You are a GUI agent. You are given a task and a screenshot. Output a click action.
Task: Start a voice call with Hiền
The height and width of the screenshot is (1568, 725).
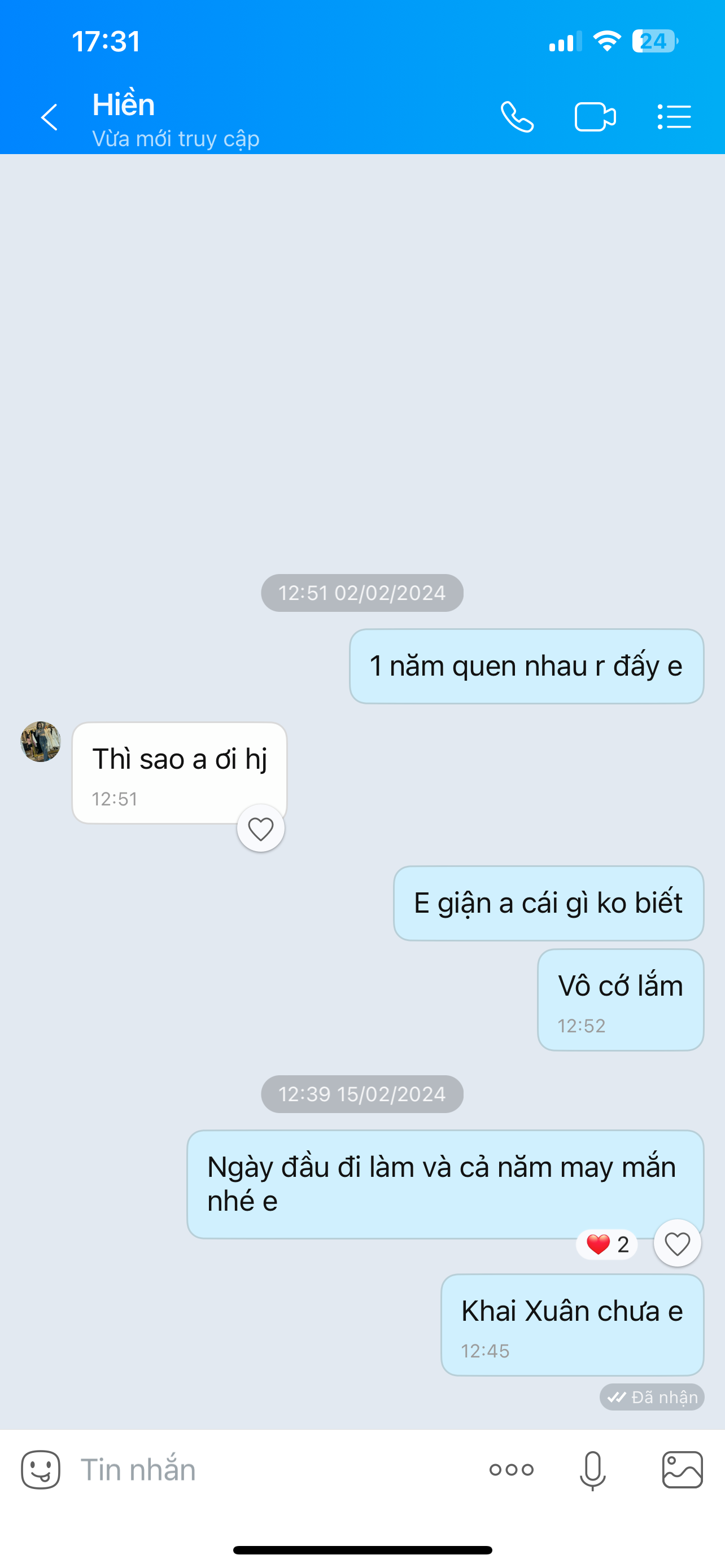point(517,117)
